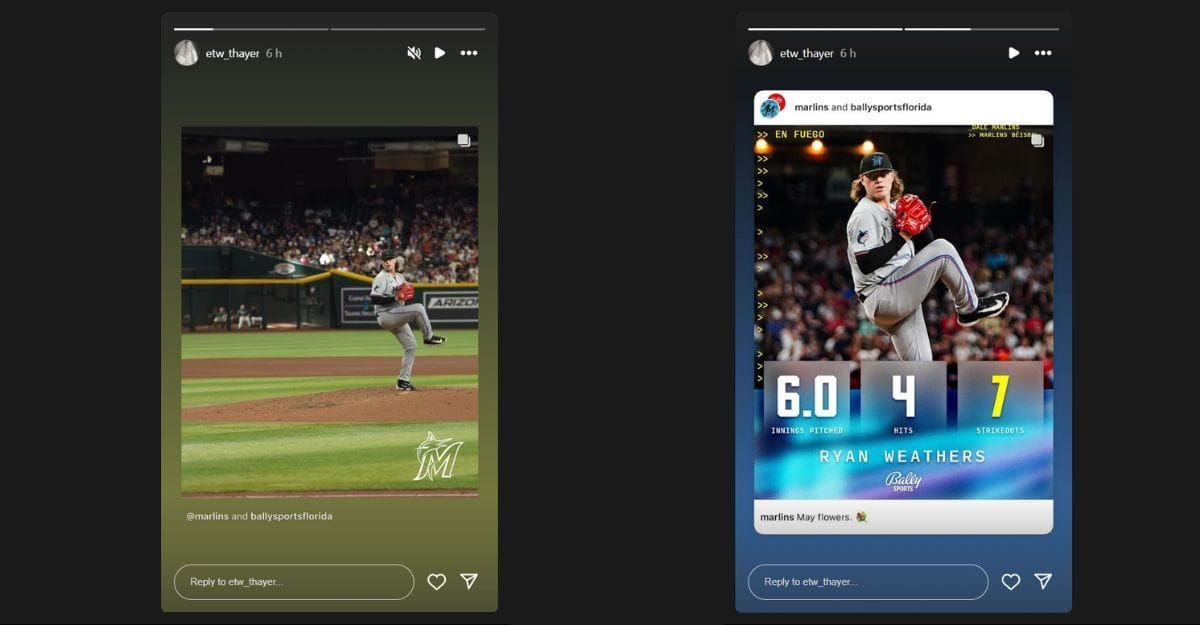Share the story with the Ryan Weathers post

[1042, 581]
